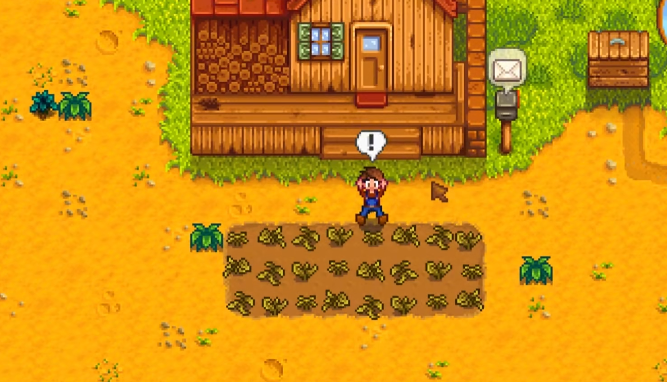Enter the farmhouse through the front door
Image resolution: width=667 pixels, height=382 pixels.
371,59
